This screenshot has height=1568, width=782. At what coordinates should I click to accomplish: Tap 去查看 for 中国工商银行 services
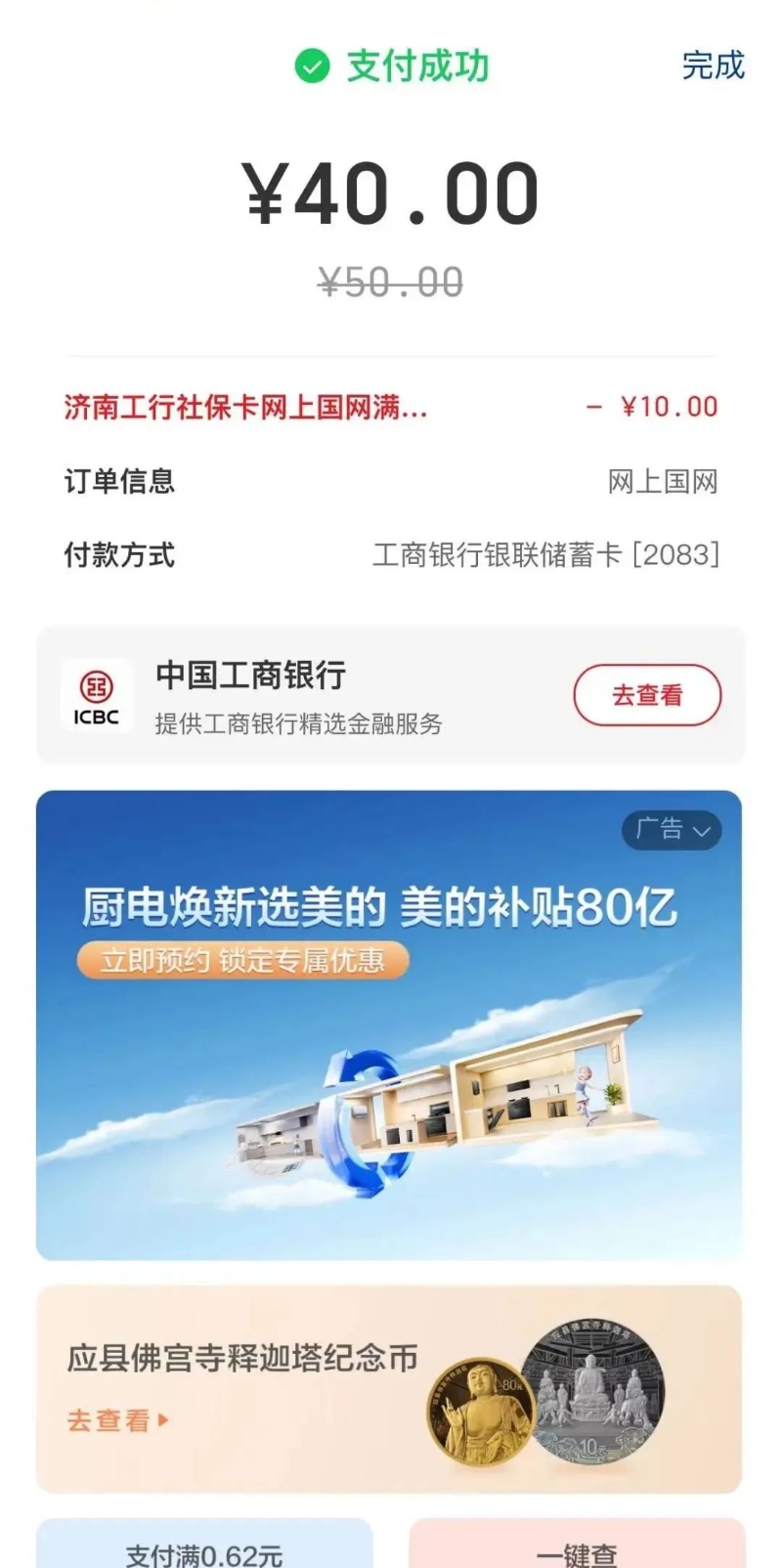click(646, 695)
